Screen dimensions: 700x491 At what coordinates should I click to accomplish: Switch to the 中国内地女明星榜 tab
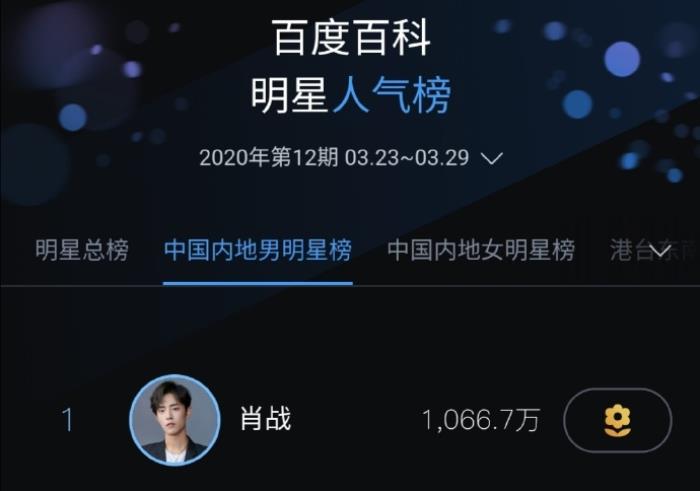pos(480,250)
